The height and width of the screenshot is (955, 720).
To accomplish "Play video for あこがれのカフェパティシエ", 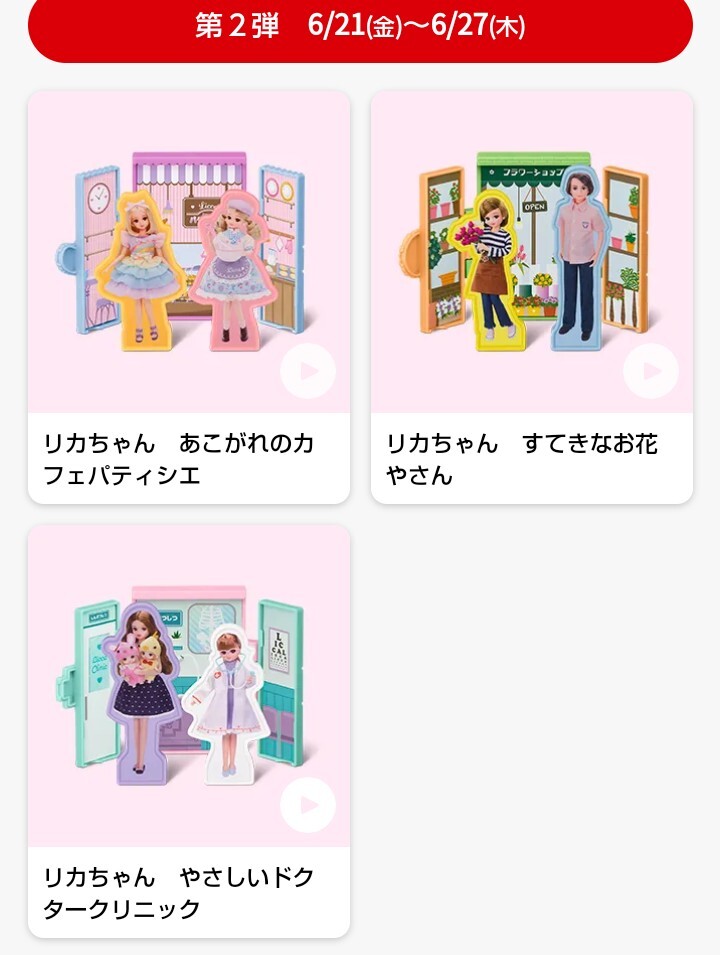I will point(308,371).
